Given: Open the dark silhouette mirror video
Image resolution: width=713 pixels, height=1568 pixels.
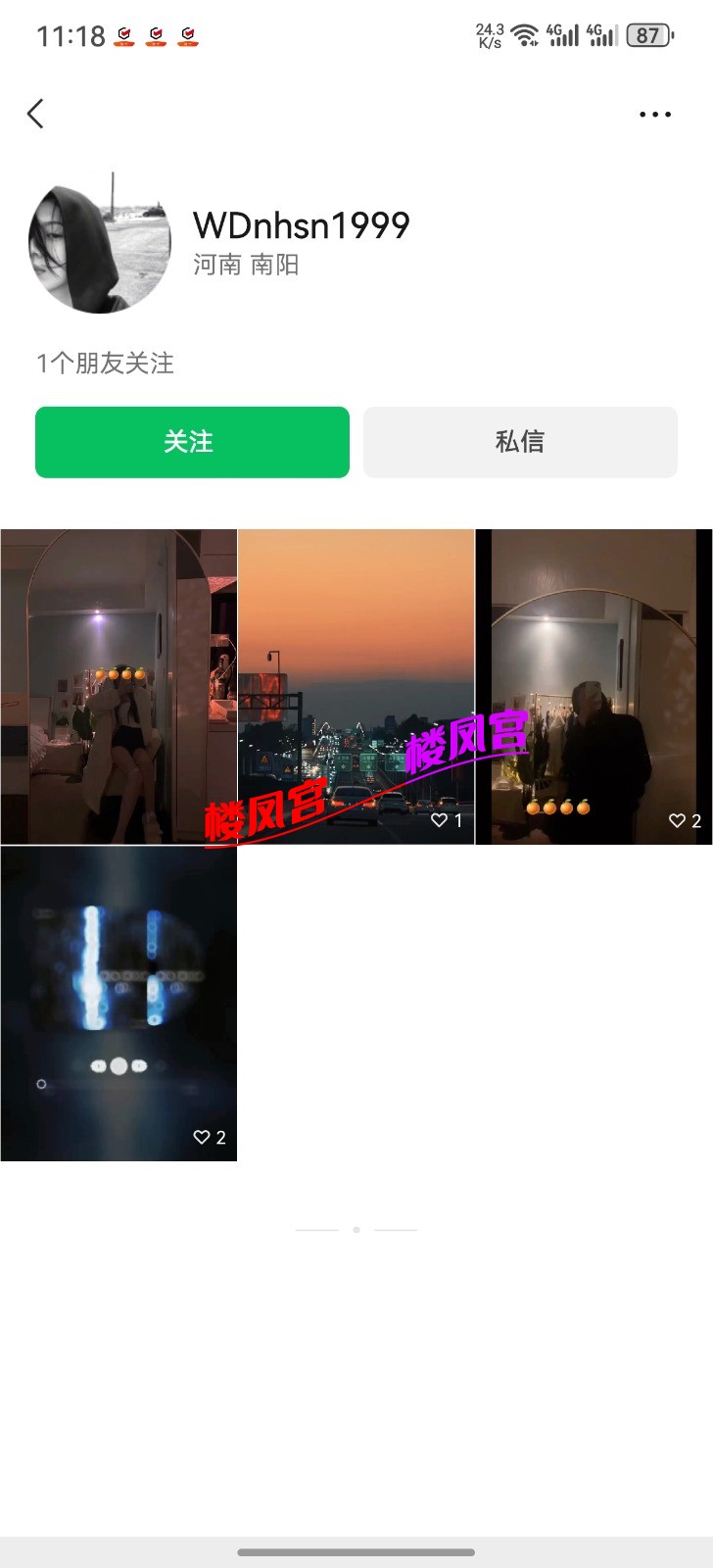Looking at the screenshot, I should click(x=594, y=686).
